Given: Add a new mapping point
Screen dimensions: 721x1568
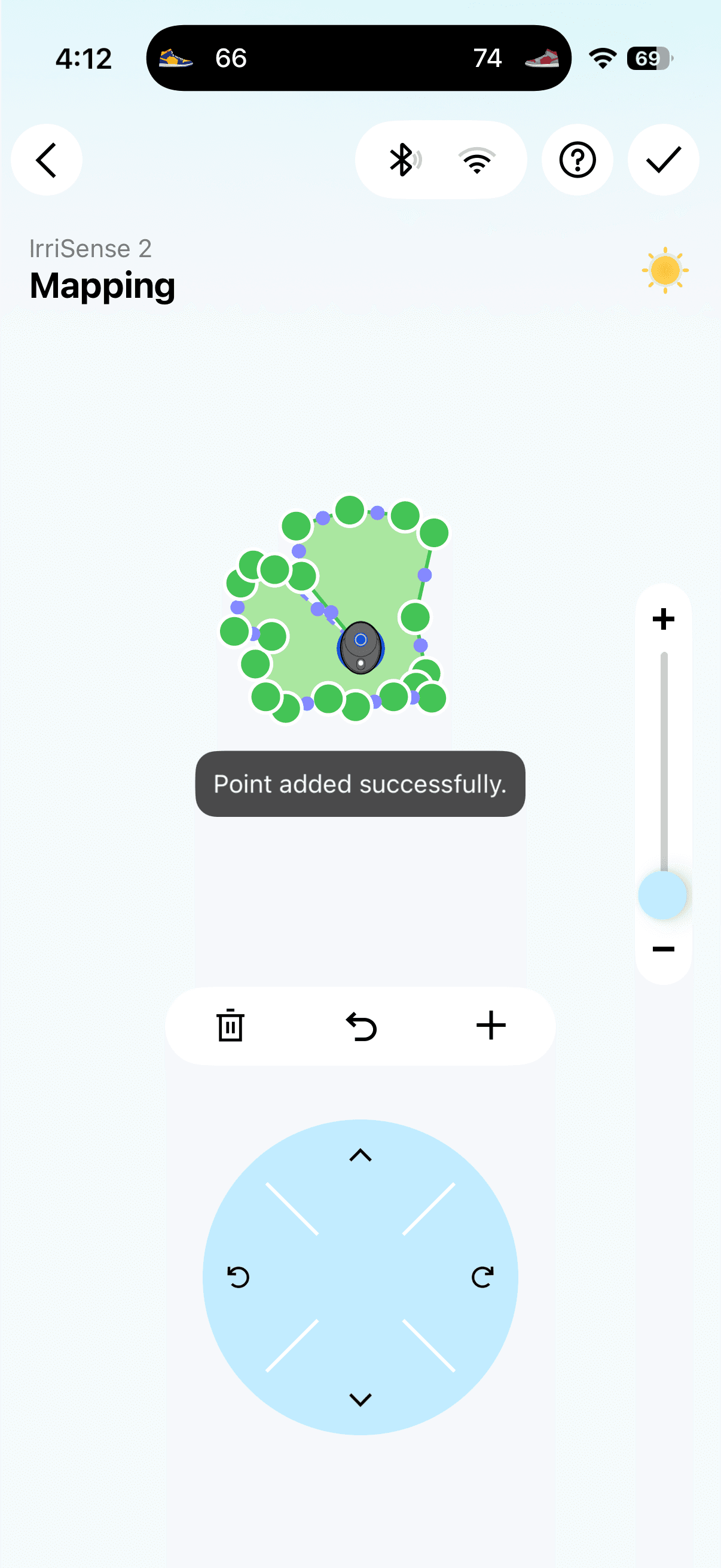Looking at the screenshot, I should tap(490, 1026).
